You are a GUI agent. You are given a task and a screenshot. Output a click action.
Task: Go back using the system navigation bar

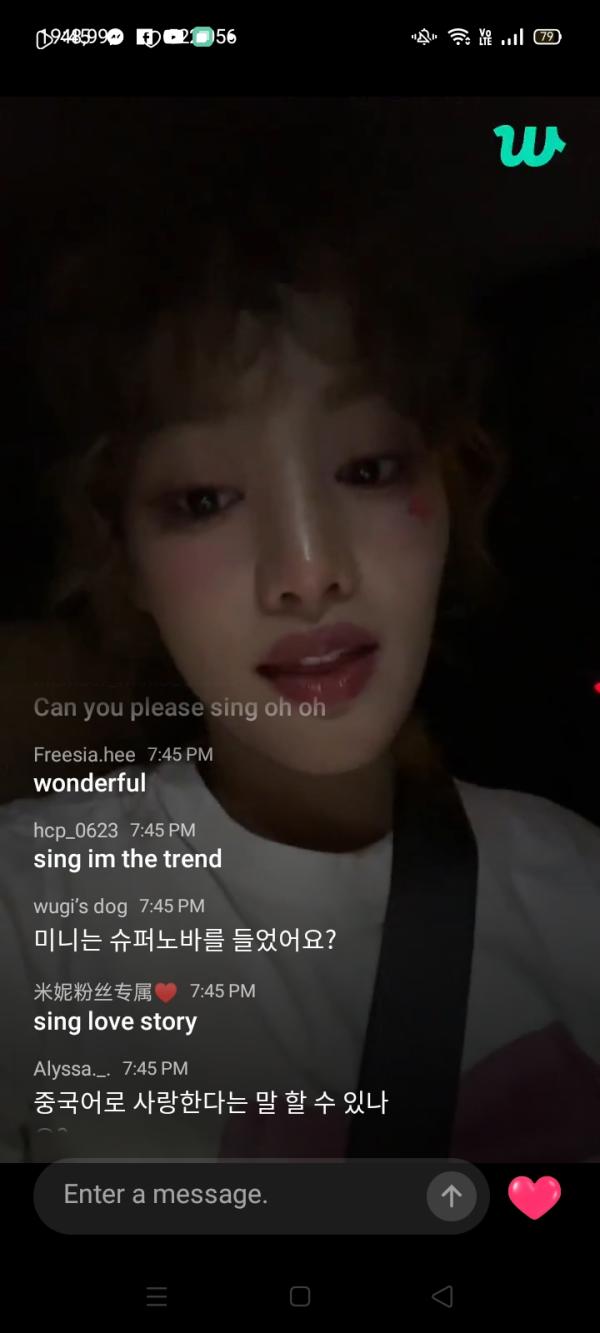[x=442, y=1297]
